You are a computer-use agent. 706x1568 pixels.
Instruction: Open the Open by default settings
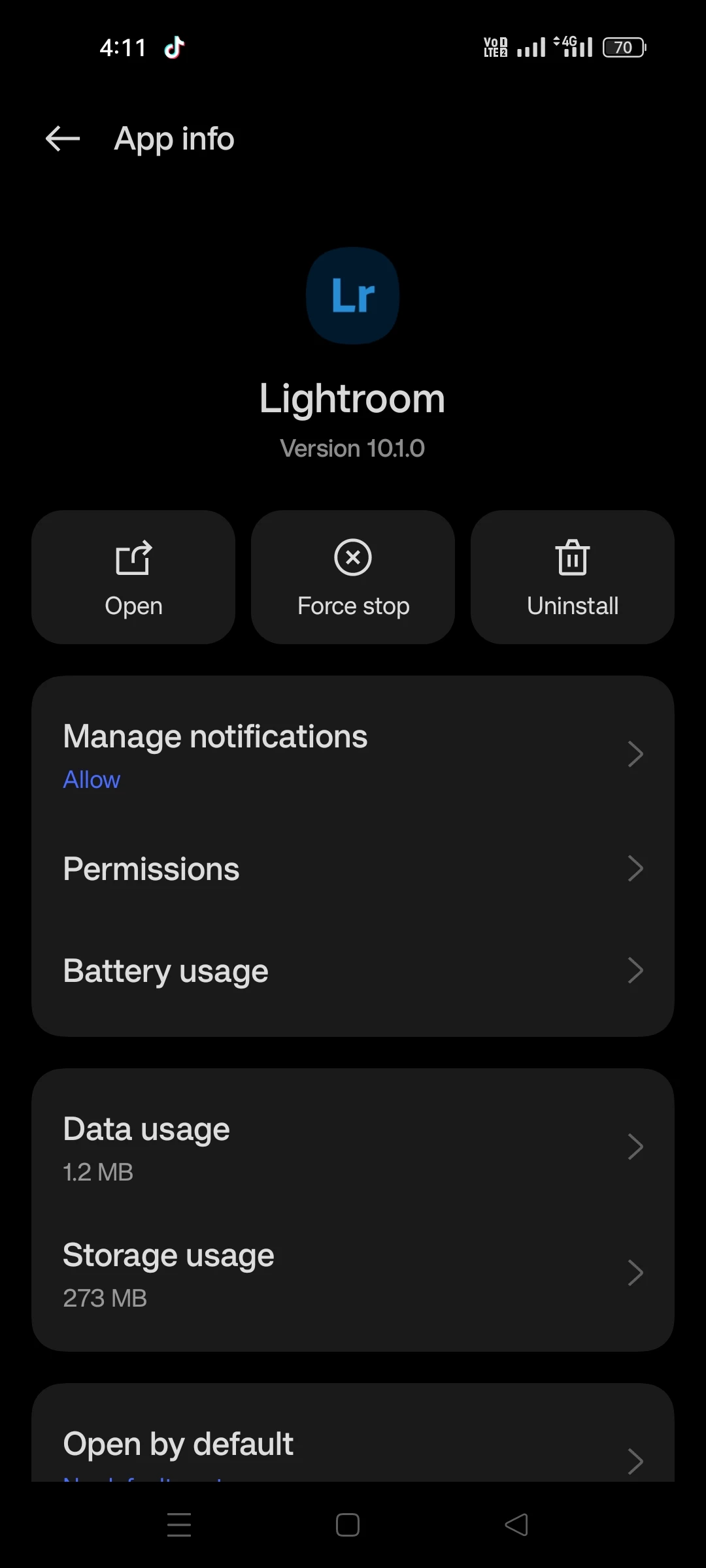point(353,1447)
